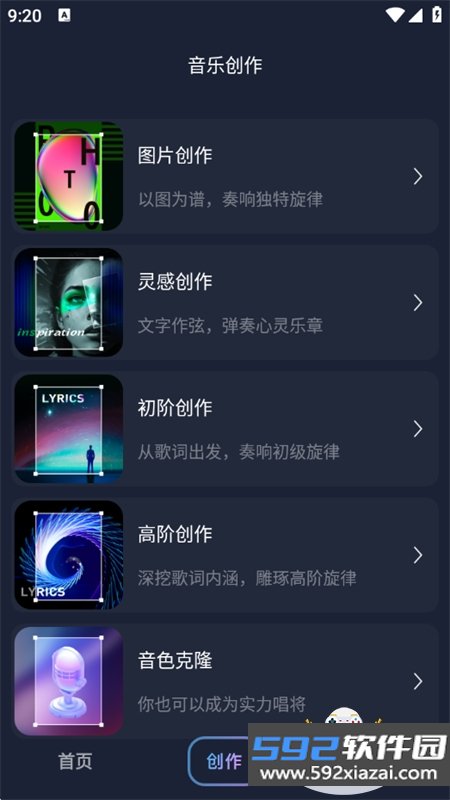Viewport: 450px width, 800px height.
Task: Open 高阶创作 lyric composing
Action: [225, 555]
